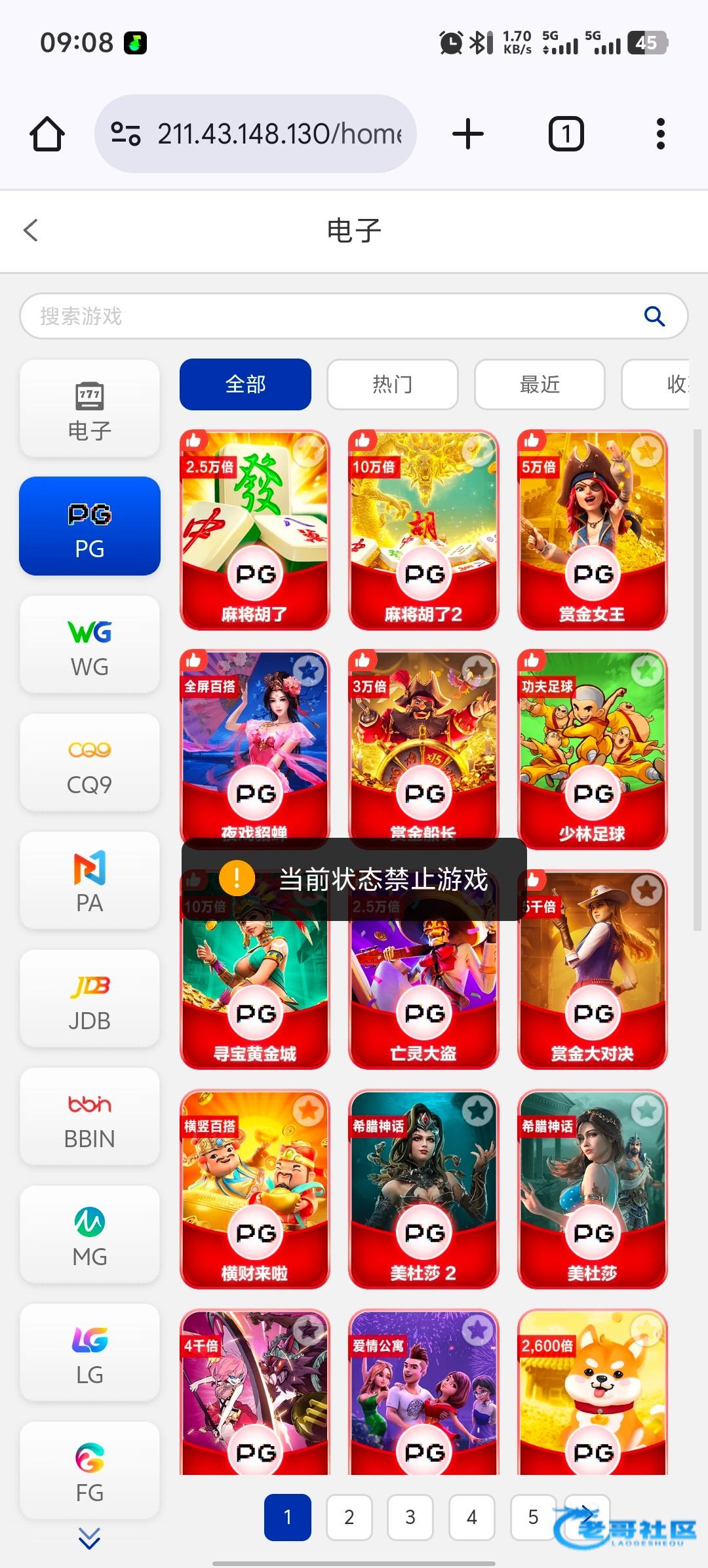Open a new browser tab

pos(468,134)
